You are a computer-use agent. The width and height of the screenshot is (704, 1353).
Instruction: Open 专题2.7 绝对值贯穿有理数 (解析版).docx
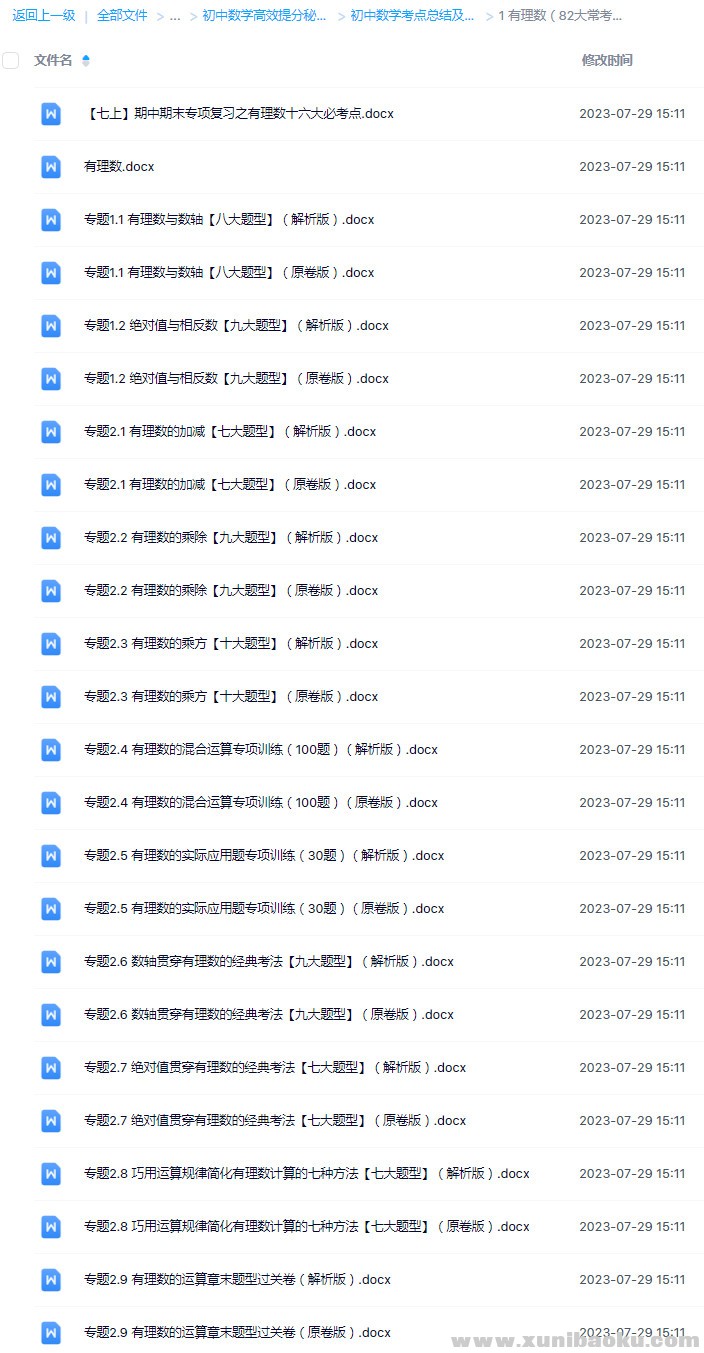tap(275, 1068)
